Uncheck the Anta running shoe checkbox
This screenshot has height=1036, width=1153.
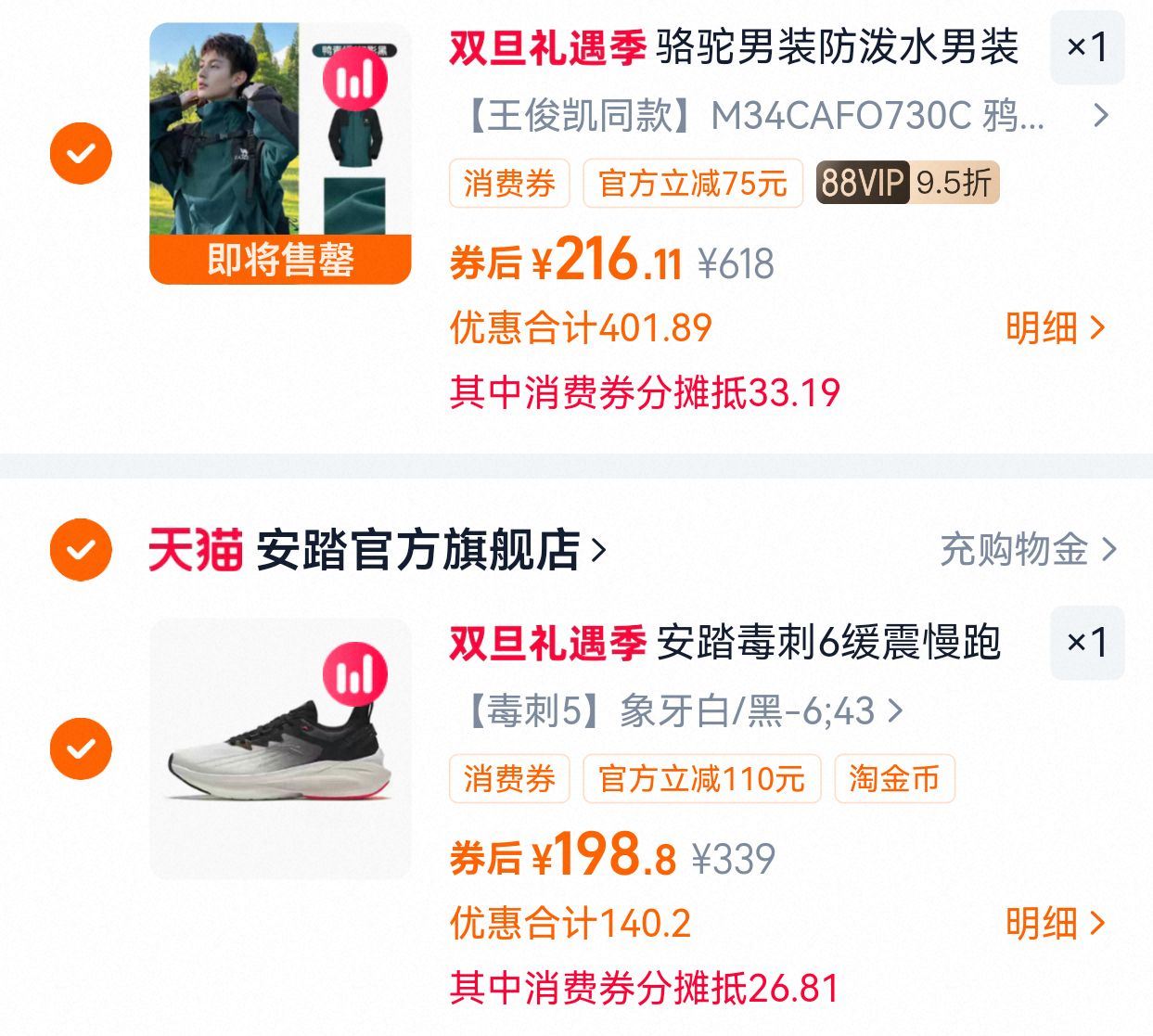(x=81, y=748)
